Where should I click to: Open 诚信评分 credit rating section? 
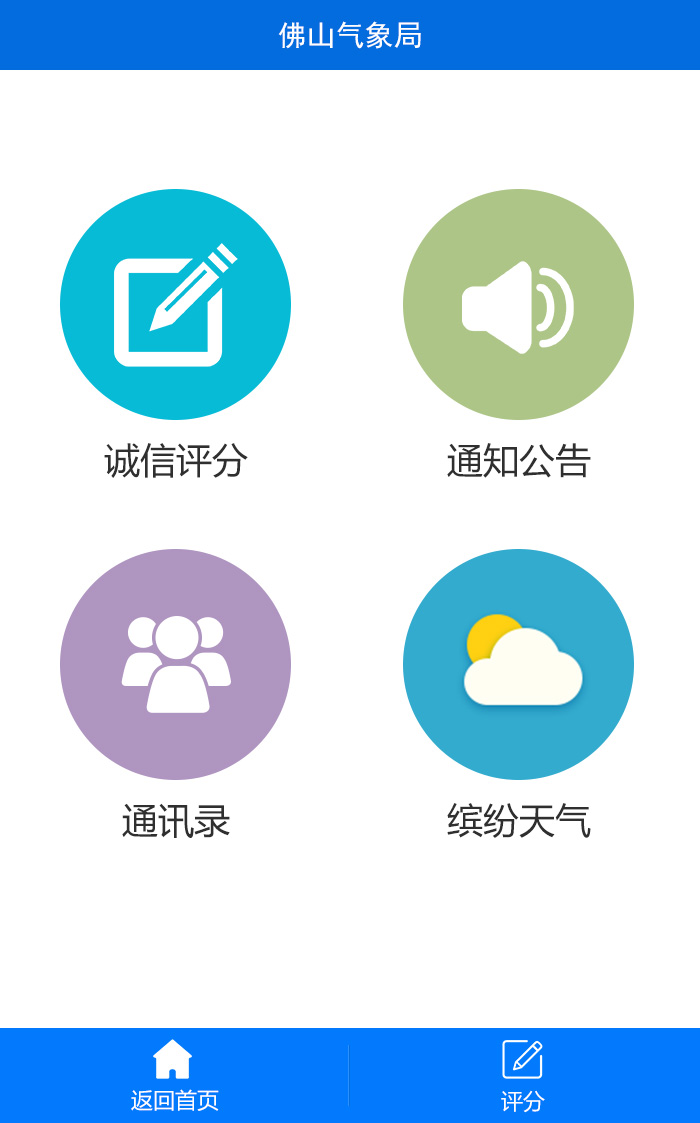[175, 305]
